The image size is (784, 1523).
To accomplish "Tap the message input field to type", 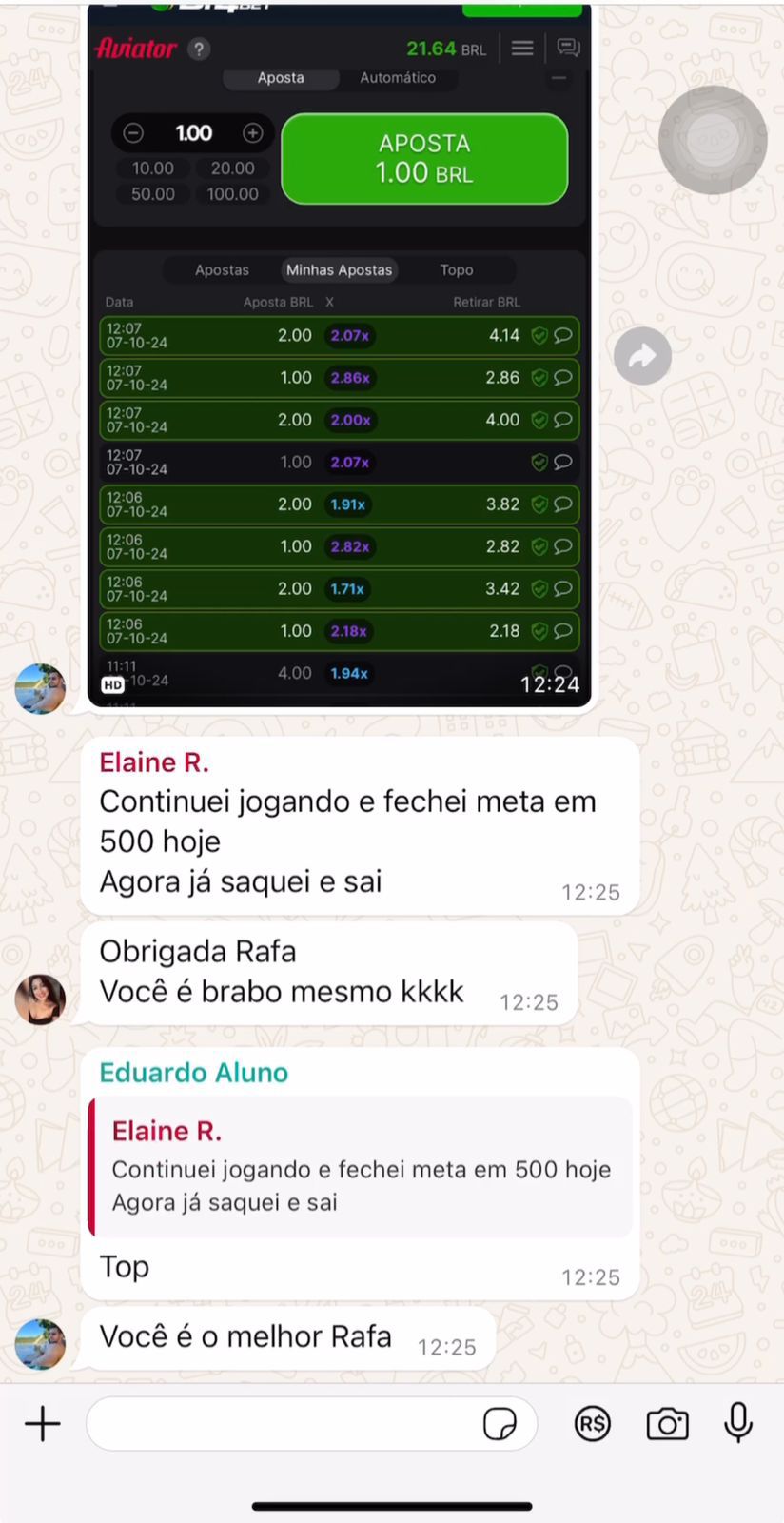I will tap(285, 1424).
